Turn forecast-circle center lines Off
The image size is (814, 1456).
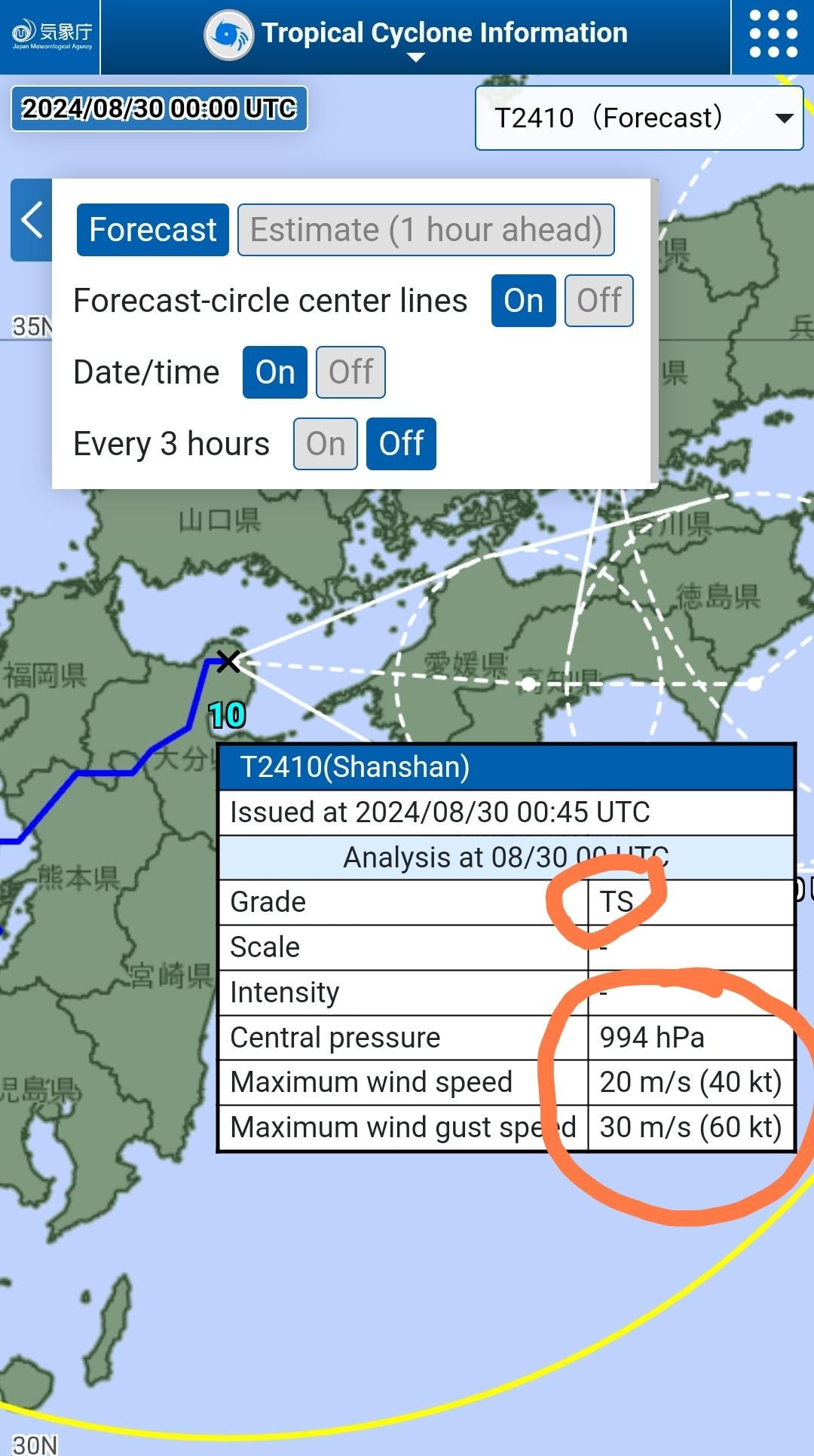598,301
